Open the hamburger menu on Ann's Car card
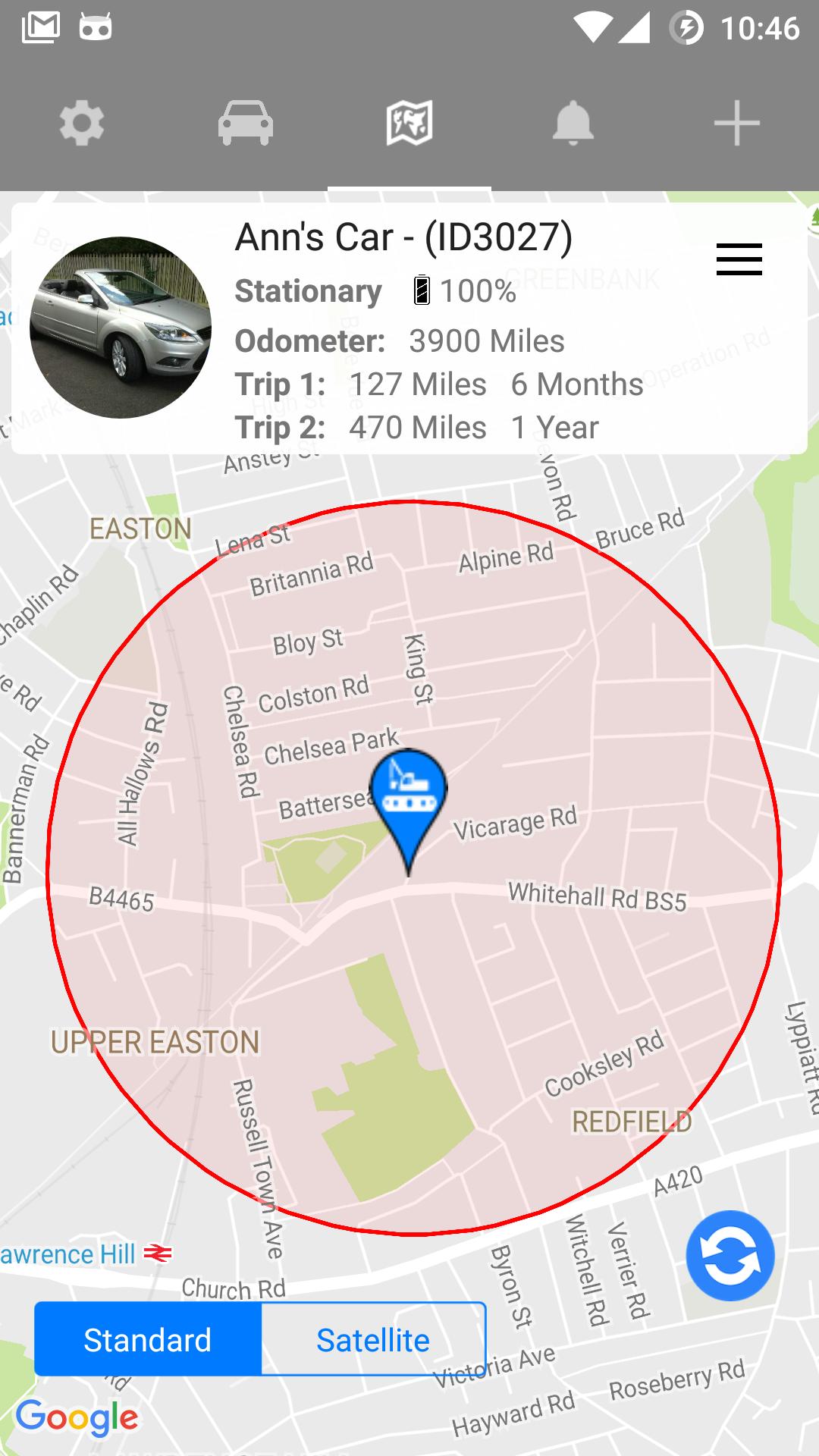The height and width of the screenshot is (1456, 819). tap(739, 259)
